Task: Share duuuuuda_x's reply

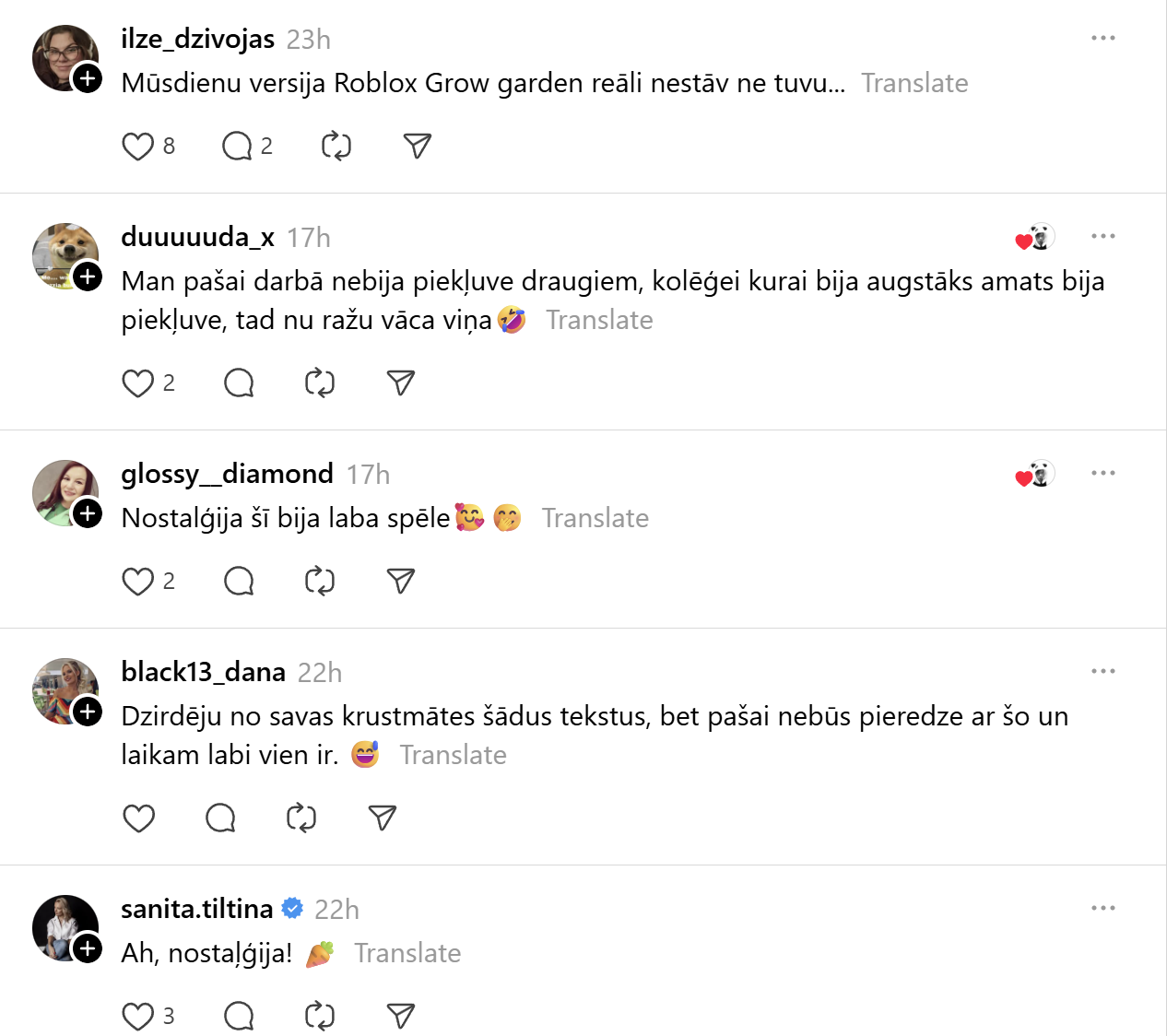Action: pos(400,383)
